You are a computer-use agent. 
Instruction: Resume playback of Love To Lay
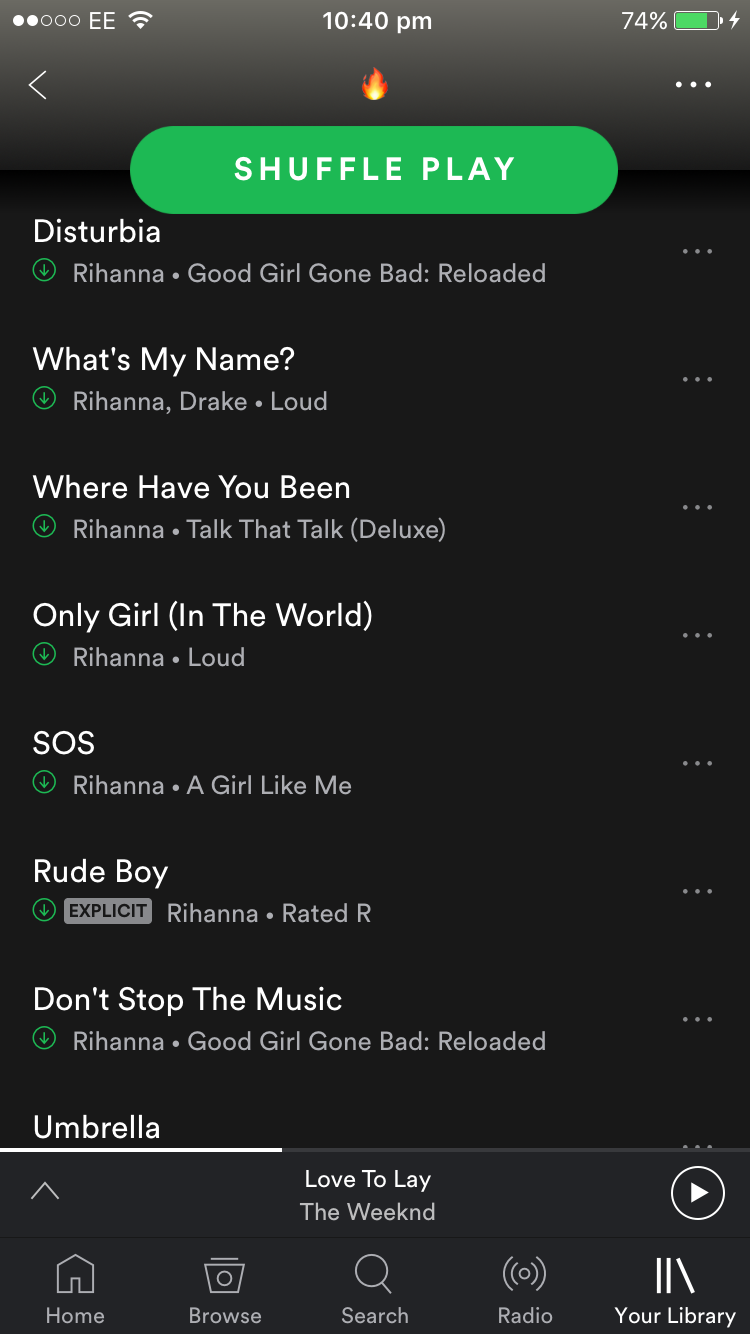pyautogui.click(x=697, y=1193)
